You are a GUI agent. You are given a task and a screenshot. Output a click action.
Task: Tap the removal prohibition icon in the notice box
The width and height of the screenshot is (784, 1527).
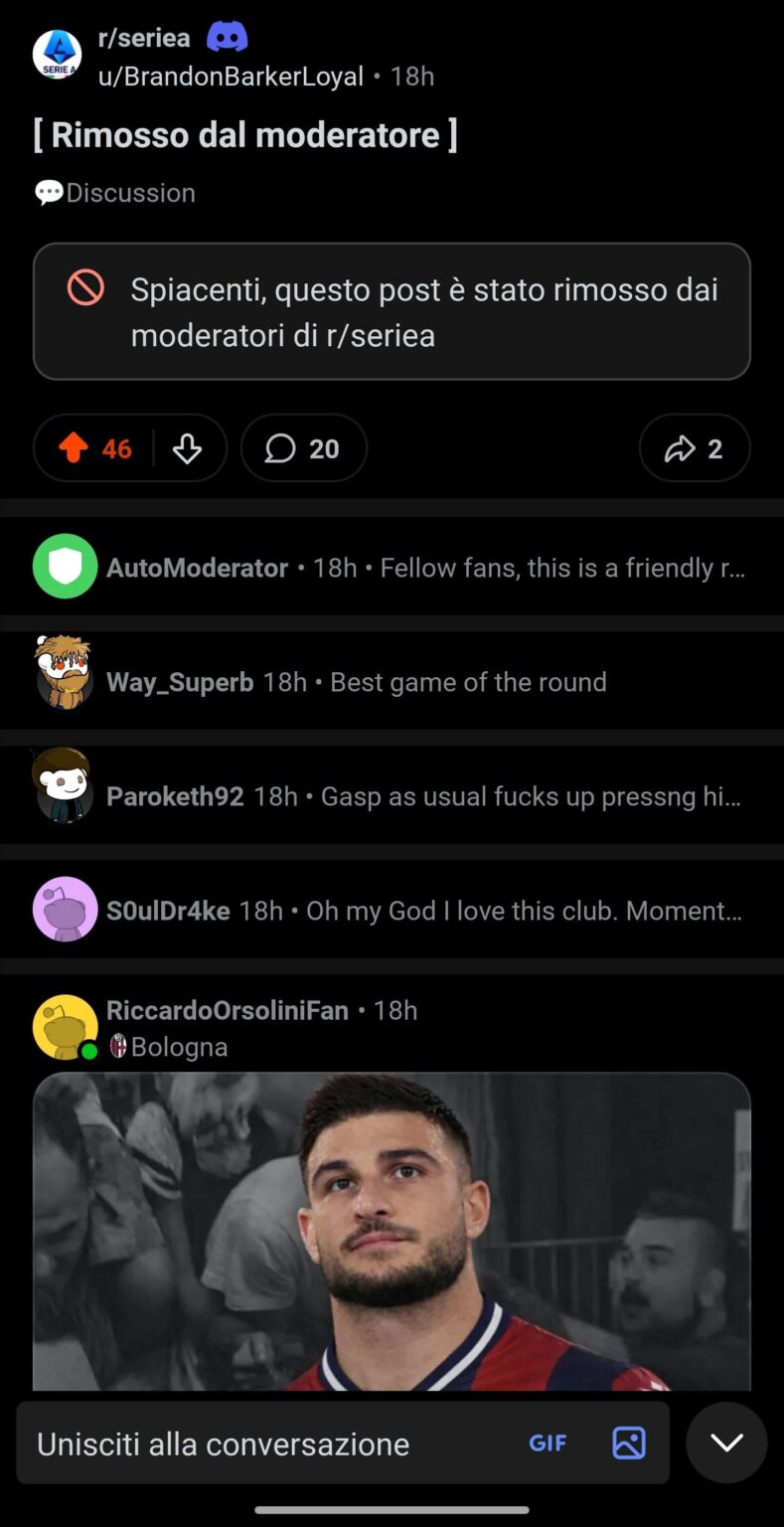[x=87, y=288]
